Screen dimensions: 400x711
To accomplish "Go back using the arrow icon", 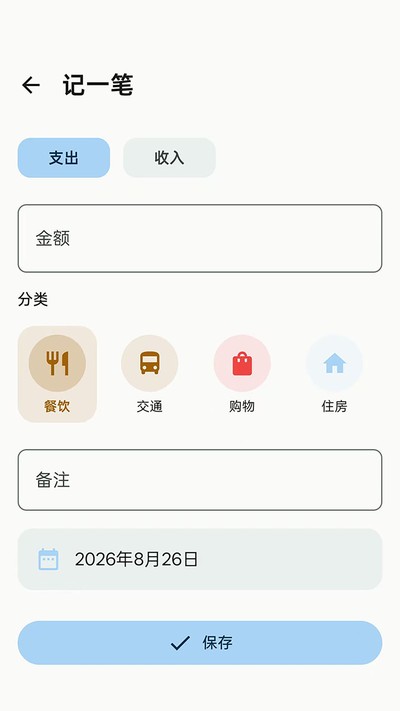I will [x=31, y=85].
